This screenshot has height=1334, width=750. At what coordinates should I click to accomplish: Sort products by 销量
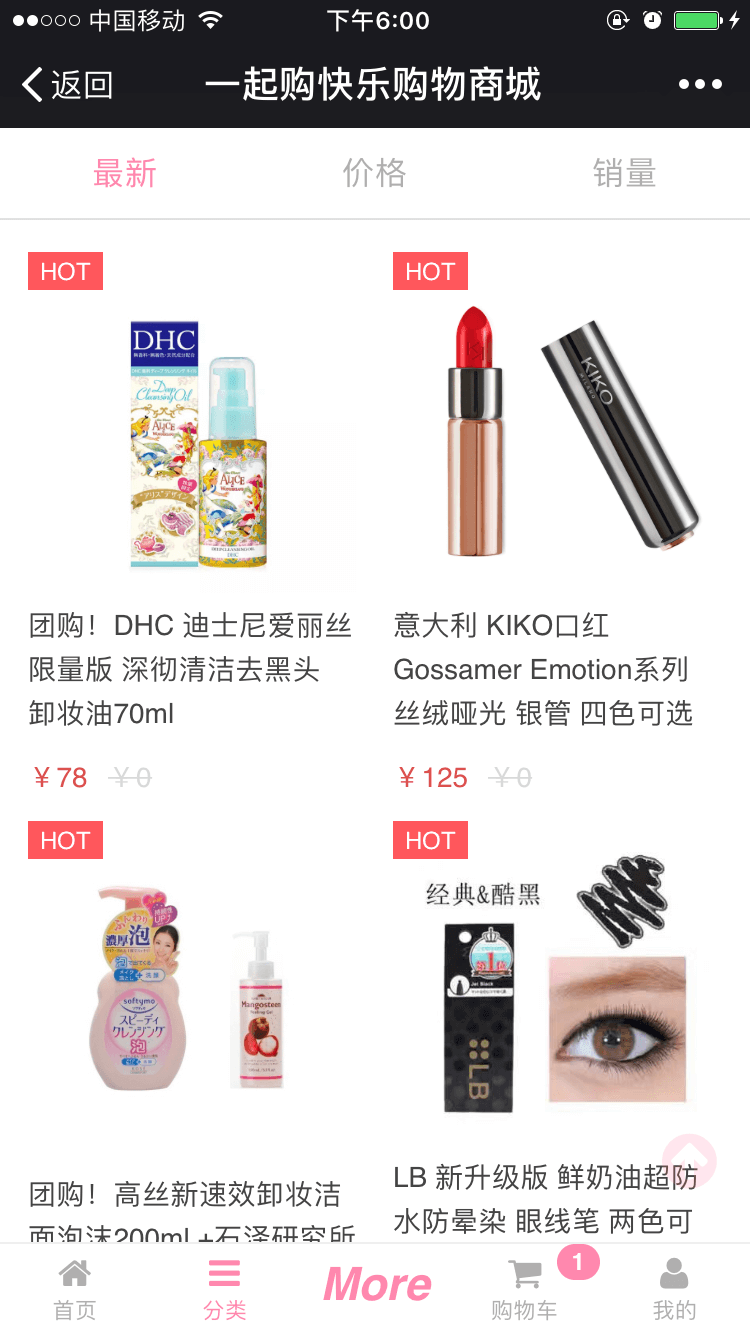click(x=624, y=174)
